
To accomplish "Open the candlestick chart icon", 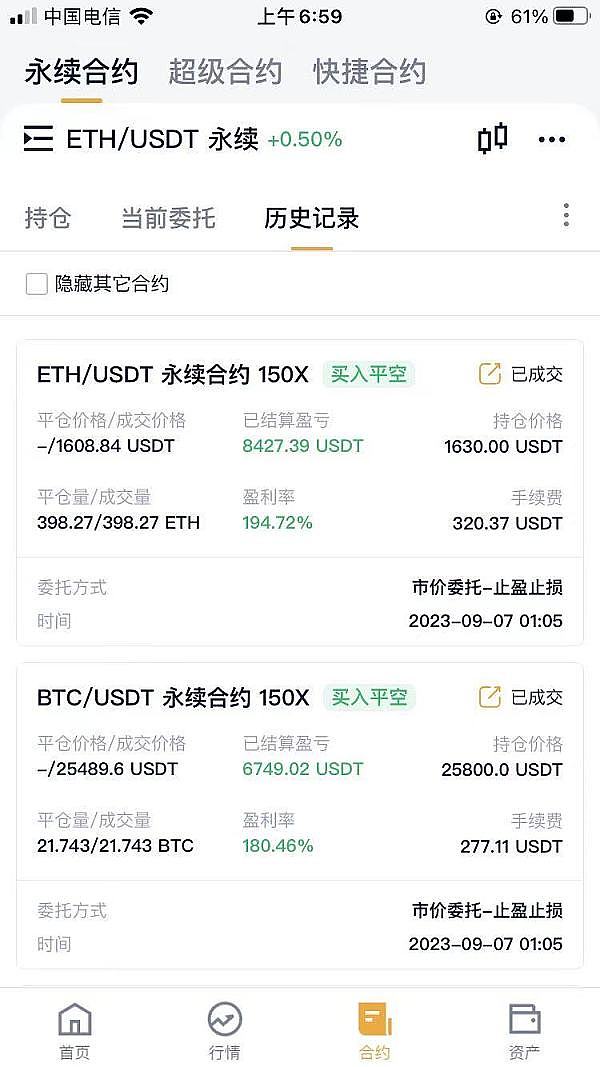I will (x=492, y=139).
